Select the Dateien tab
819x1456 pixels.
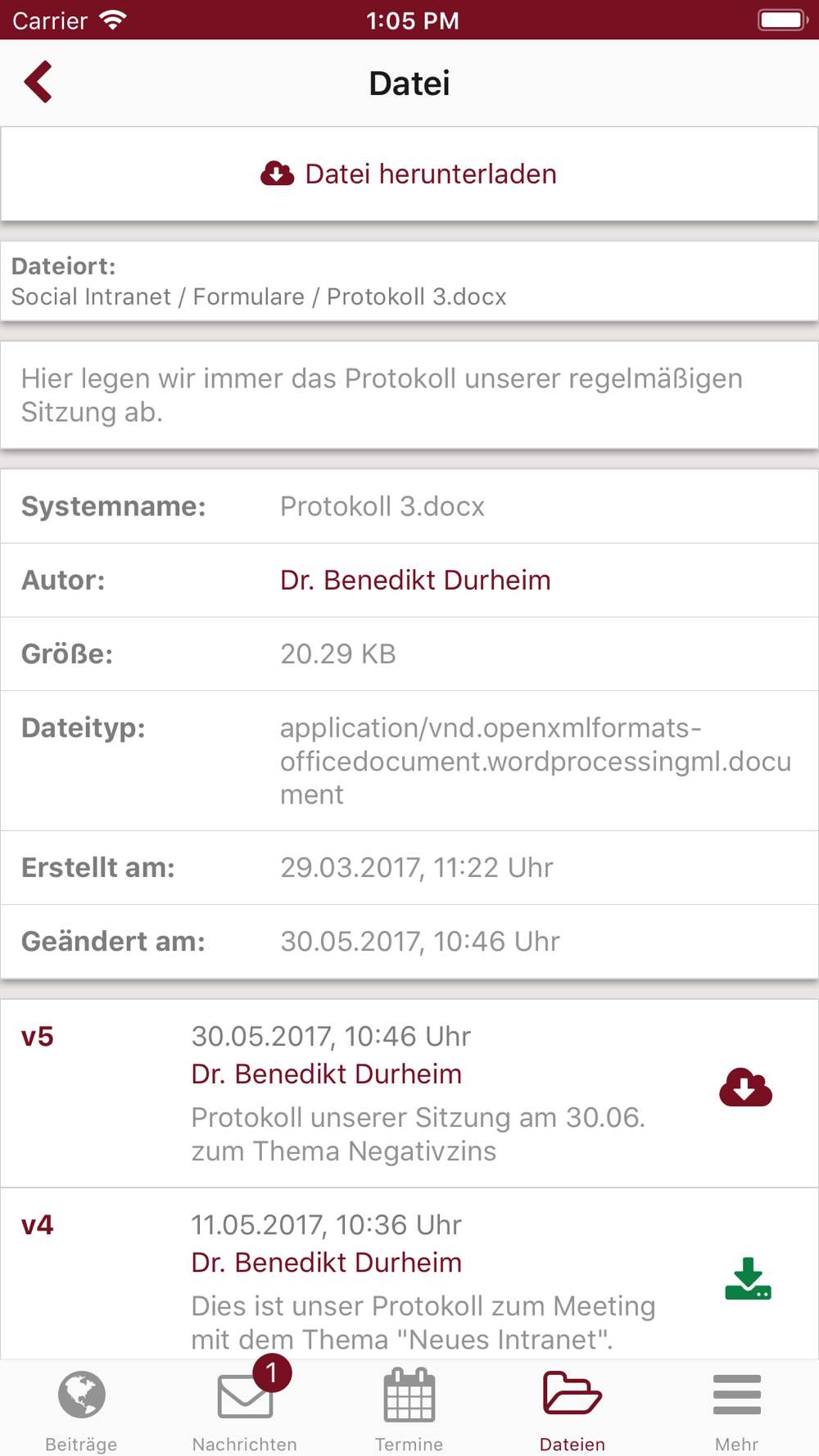572,1409
